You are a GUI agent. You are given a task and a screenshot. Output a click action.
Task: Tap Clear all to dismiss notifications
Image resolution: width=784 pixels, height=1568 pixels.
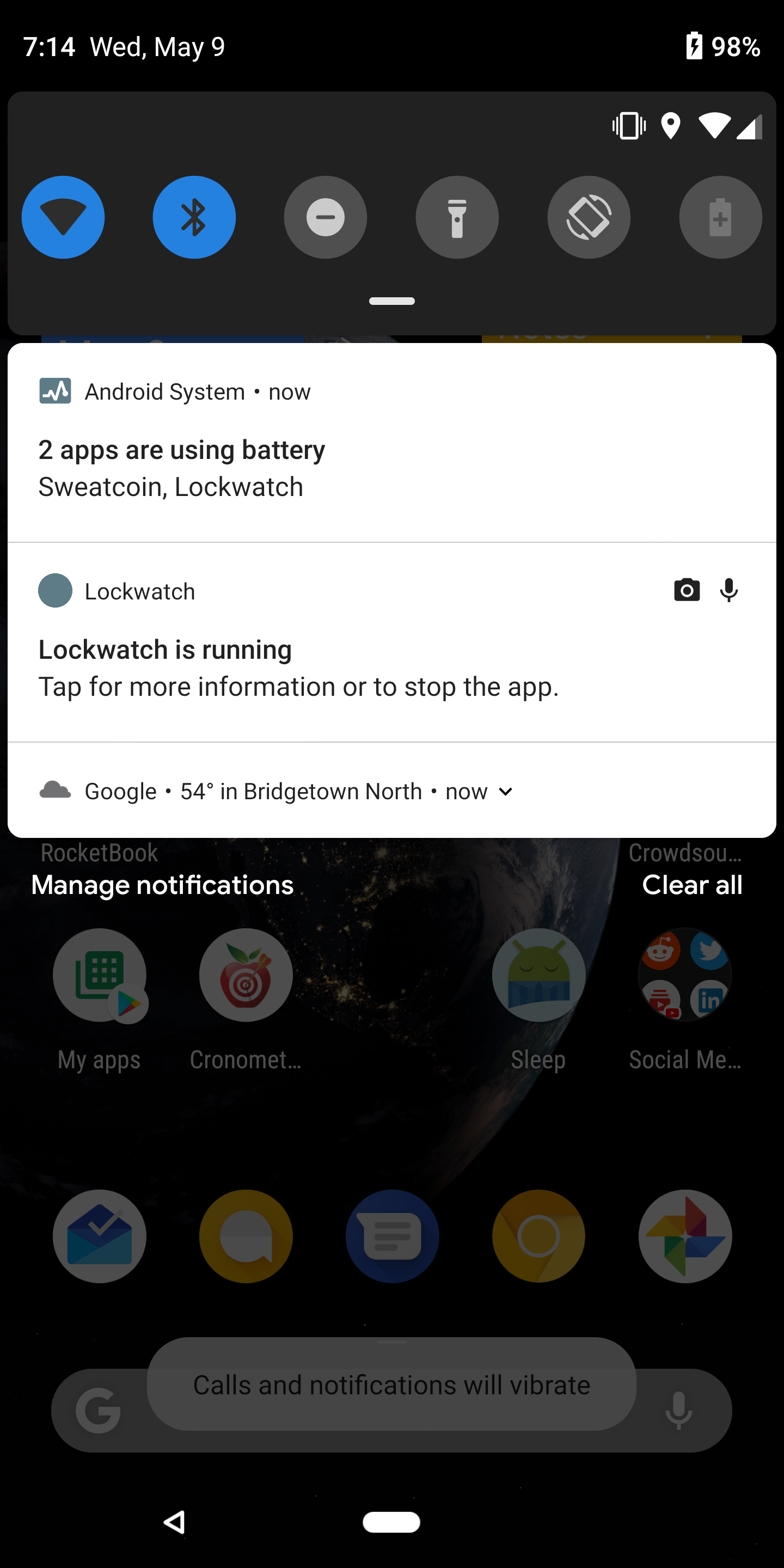(x=692, y=884)
